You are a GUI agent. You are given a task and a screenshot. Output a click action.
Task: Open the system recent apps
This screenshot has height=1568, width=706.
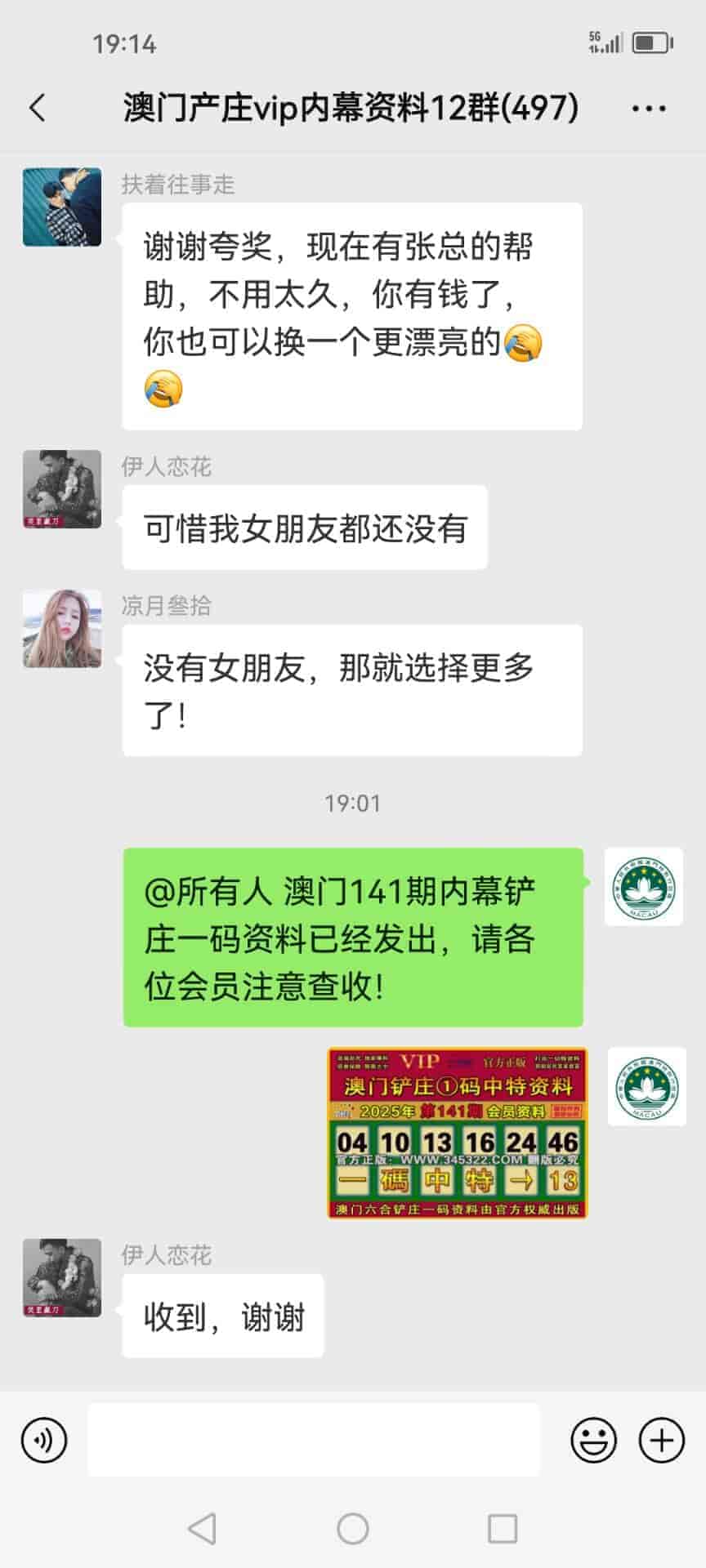tap(502, 1528)
